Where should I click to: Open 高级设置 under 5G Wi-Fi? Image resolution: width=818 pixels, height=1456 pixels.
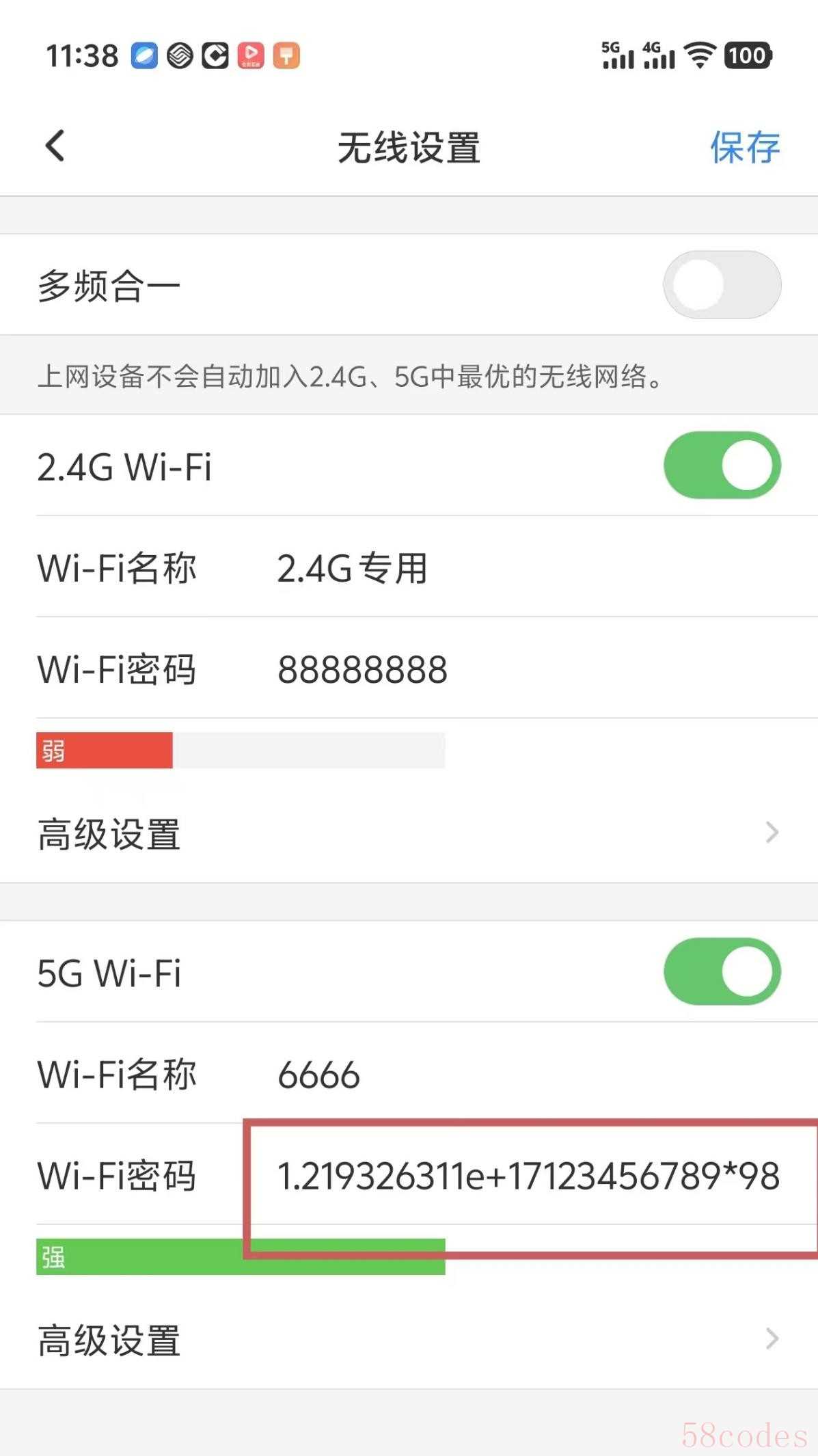[409, 1339]
